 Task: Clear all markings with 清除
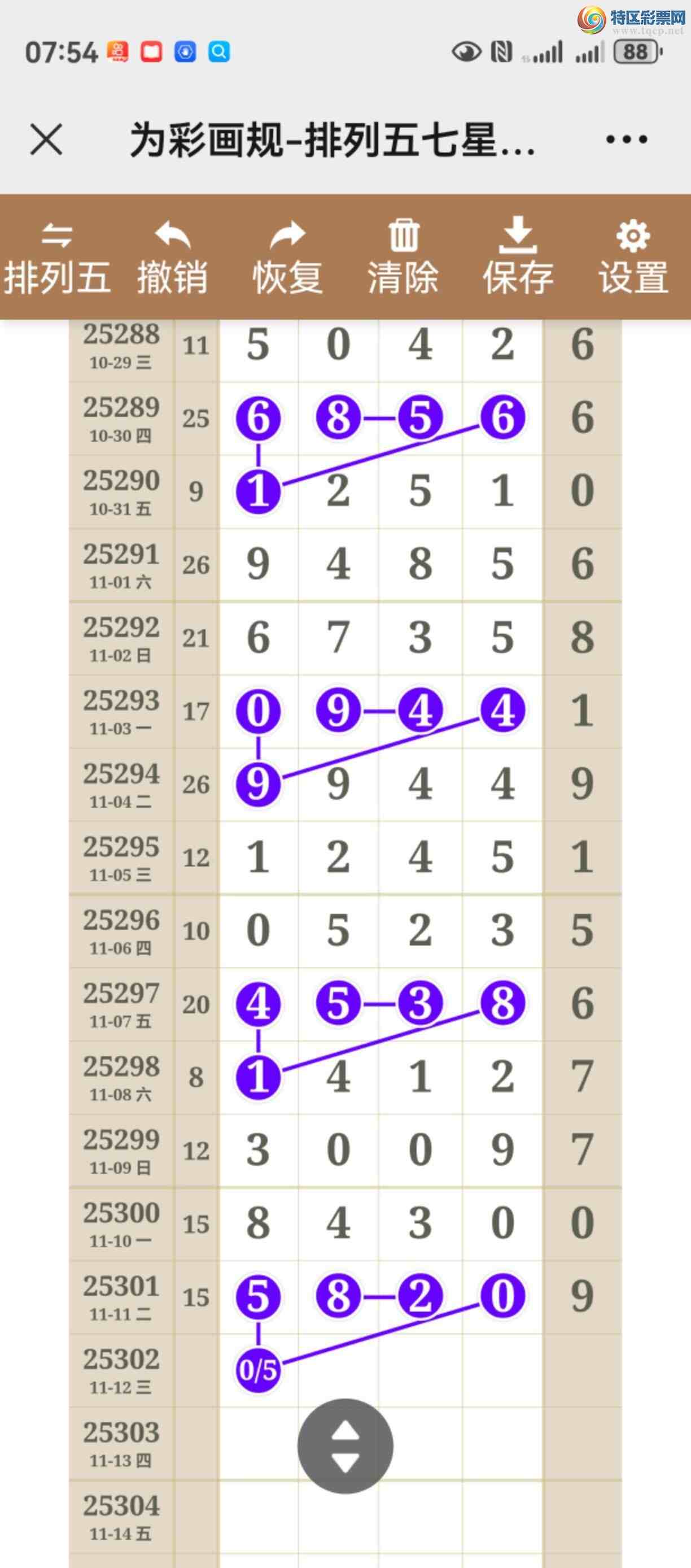pyautogui.click(x=403, y=259)
